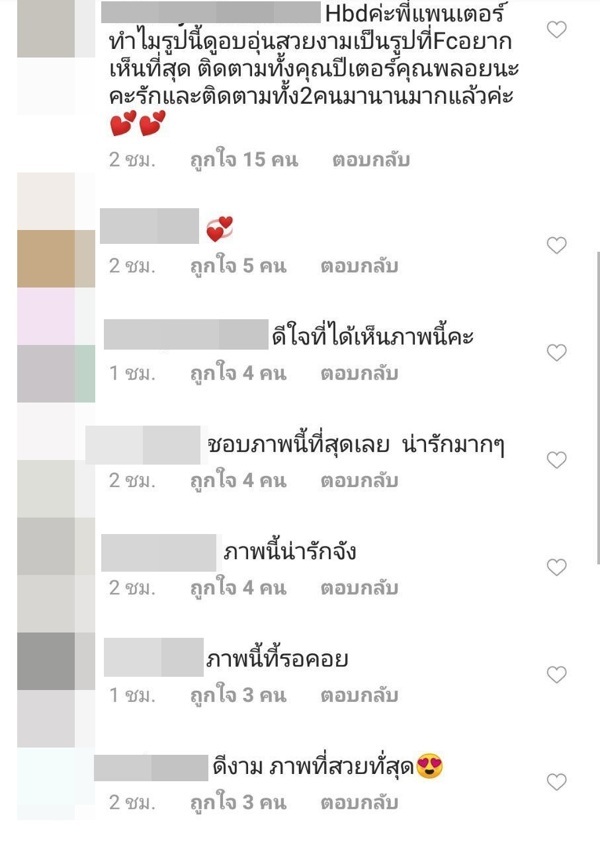
Task: Like the comment containing only a heart emoji
Action: 557,245
